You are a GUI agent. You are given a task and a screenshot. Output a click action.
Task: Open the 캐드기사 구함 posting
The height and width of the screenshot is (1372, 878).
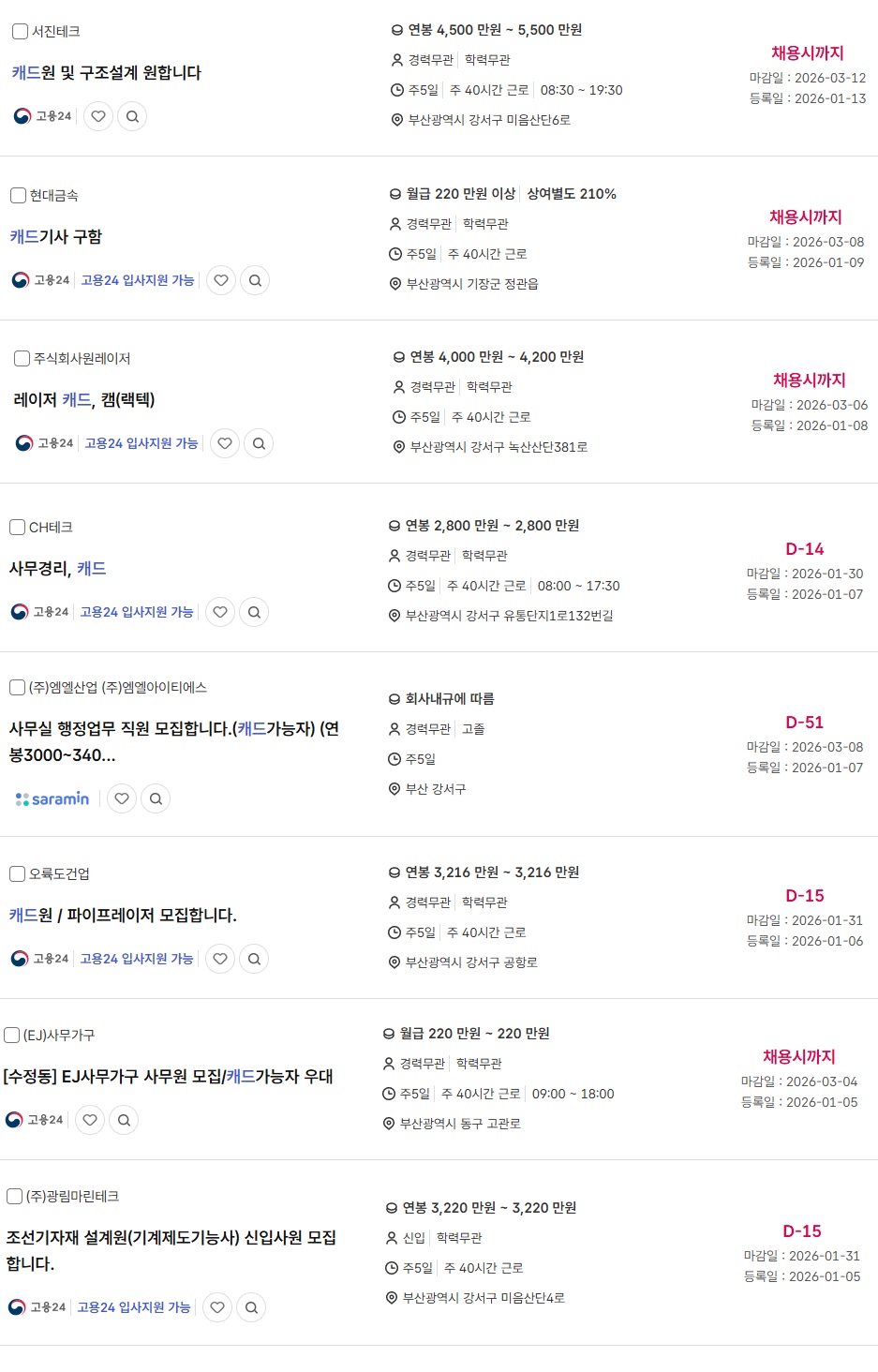coord(56,237)
